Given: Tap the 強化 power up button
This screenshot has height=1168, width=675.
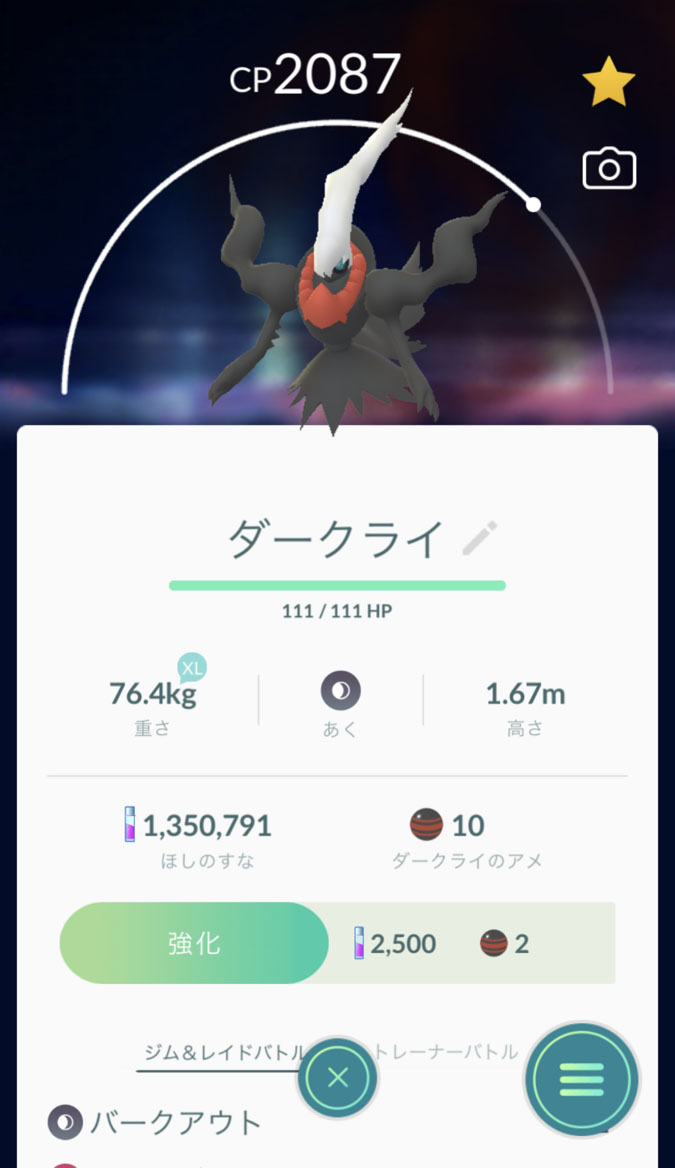Looking at the screenshot, I should pos(194,943).
